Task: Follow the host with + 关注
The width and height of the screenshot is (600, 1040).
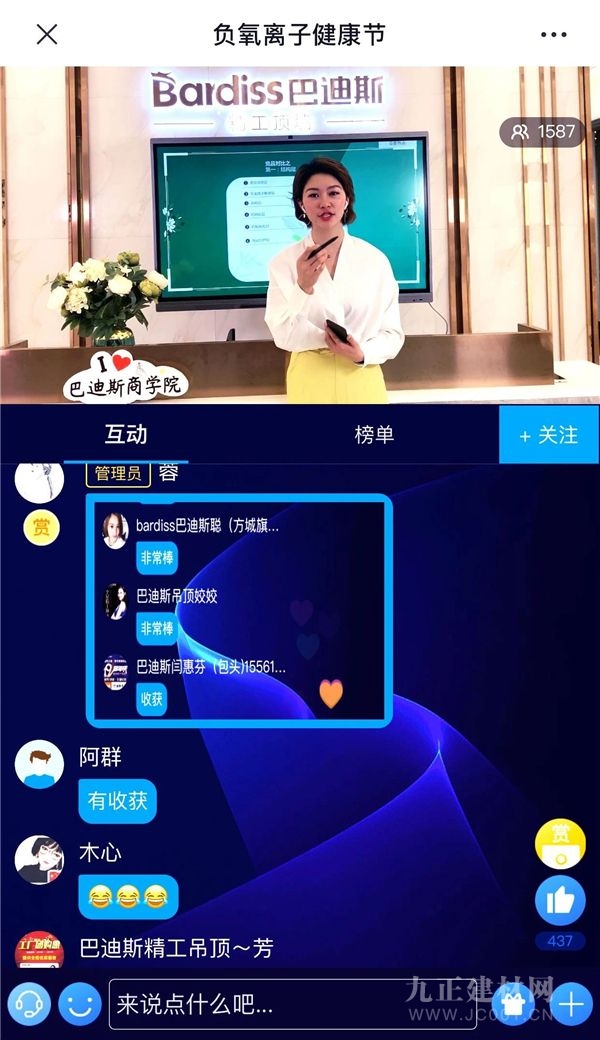Action: click(549, 435)
